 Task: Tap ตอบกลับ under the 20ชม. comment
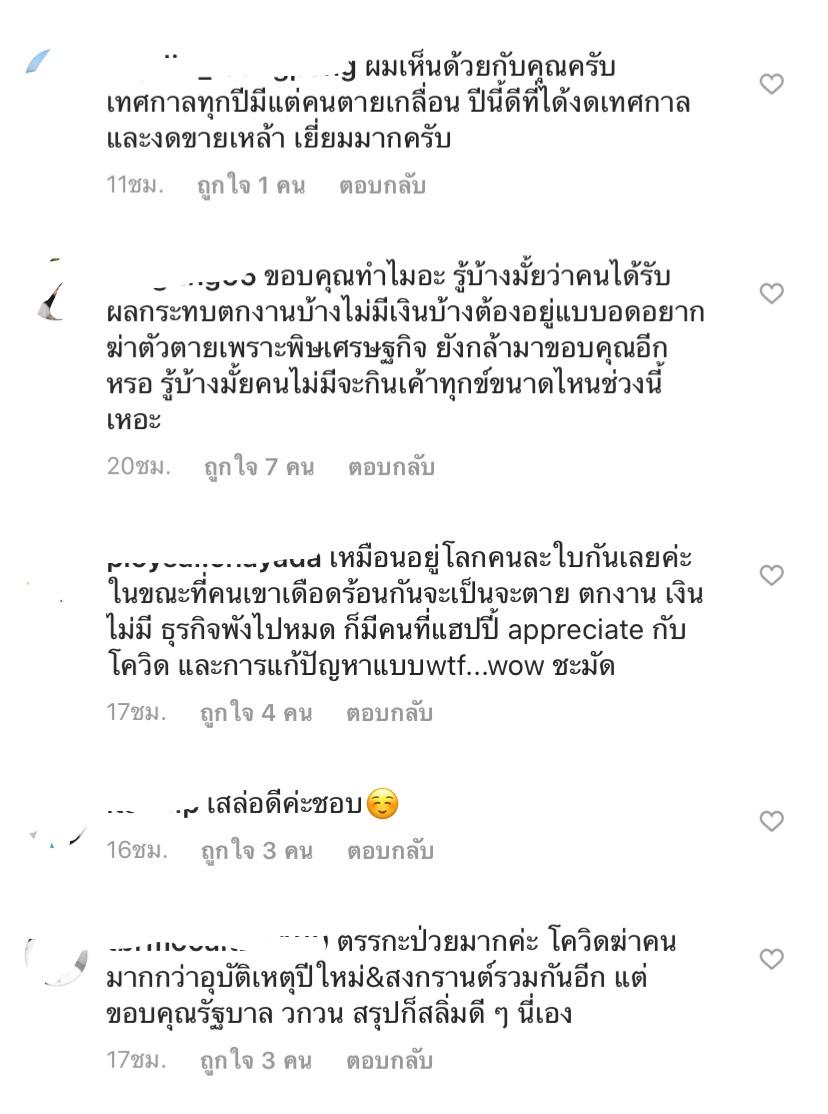point(391,467)
